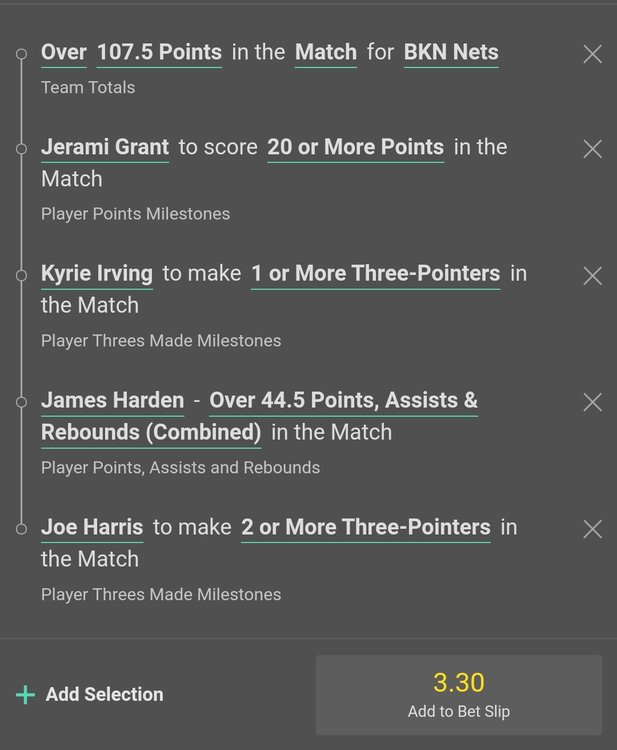
Task: Remove the BKN Nets team totals selection
Action: pyautogui.click(x=592, y=54)
